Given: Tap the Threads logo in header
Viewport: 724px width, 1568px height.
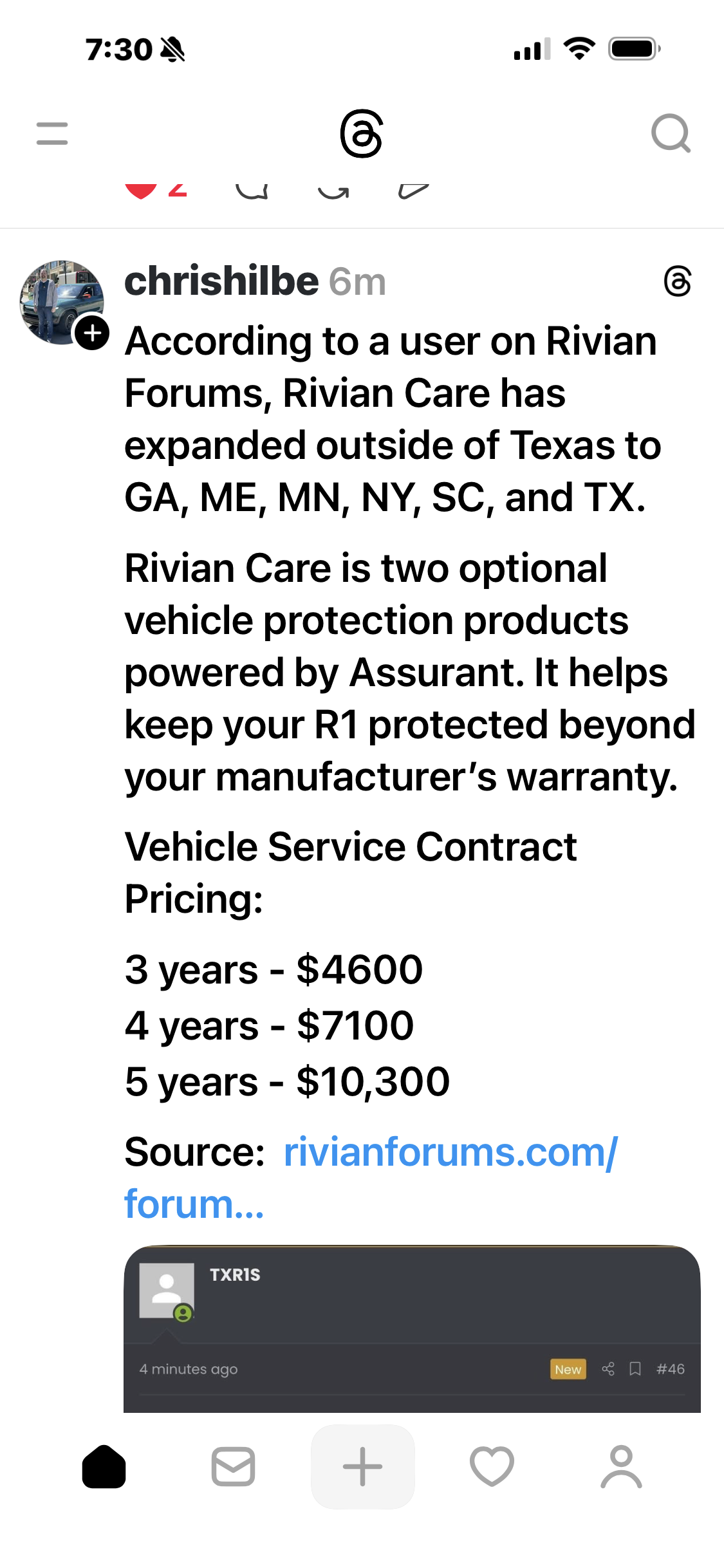Looking at the screenshot, I should [362, 133].
